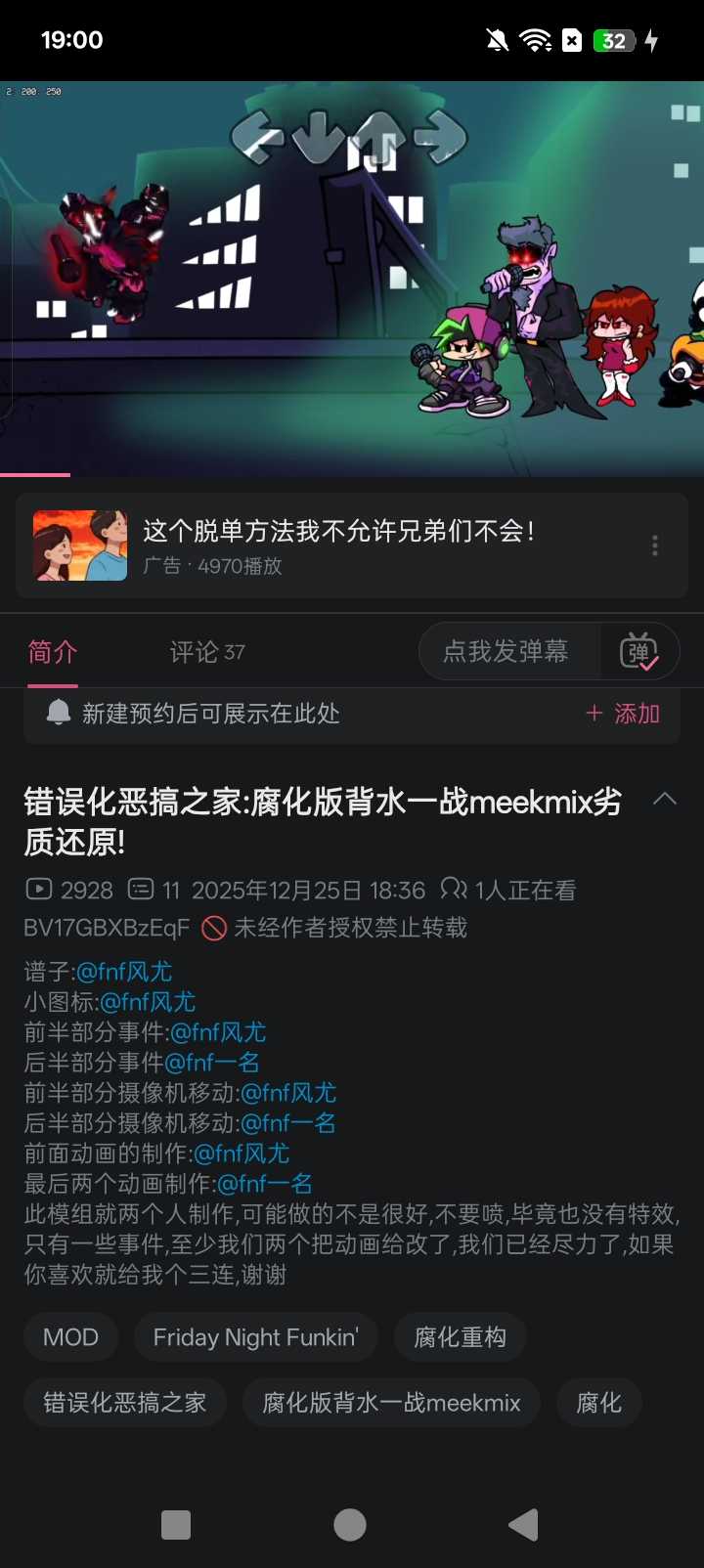704x1568 pixels.
Task: Select the 简介 tab
Action: point(53,652)
